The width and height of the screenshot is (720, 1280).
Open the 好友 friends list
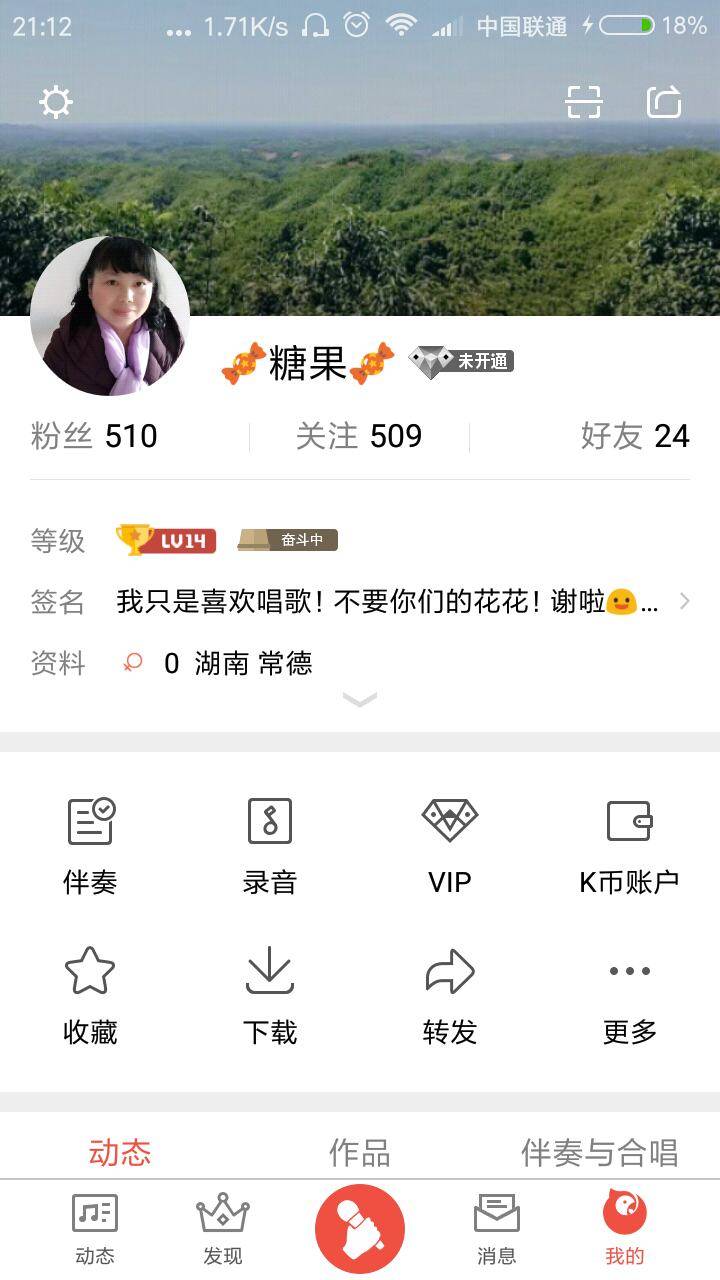pos(635,436)
